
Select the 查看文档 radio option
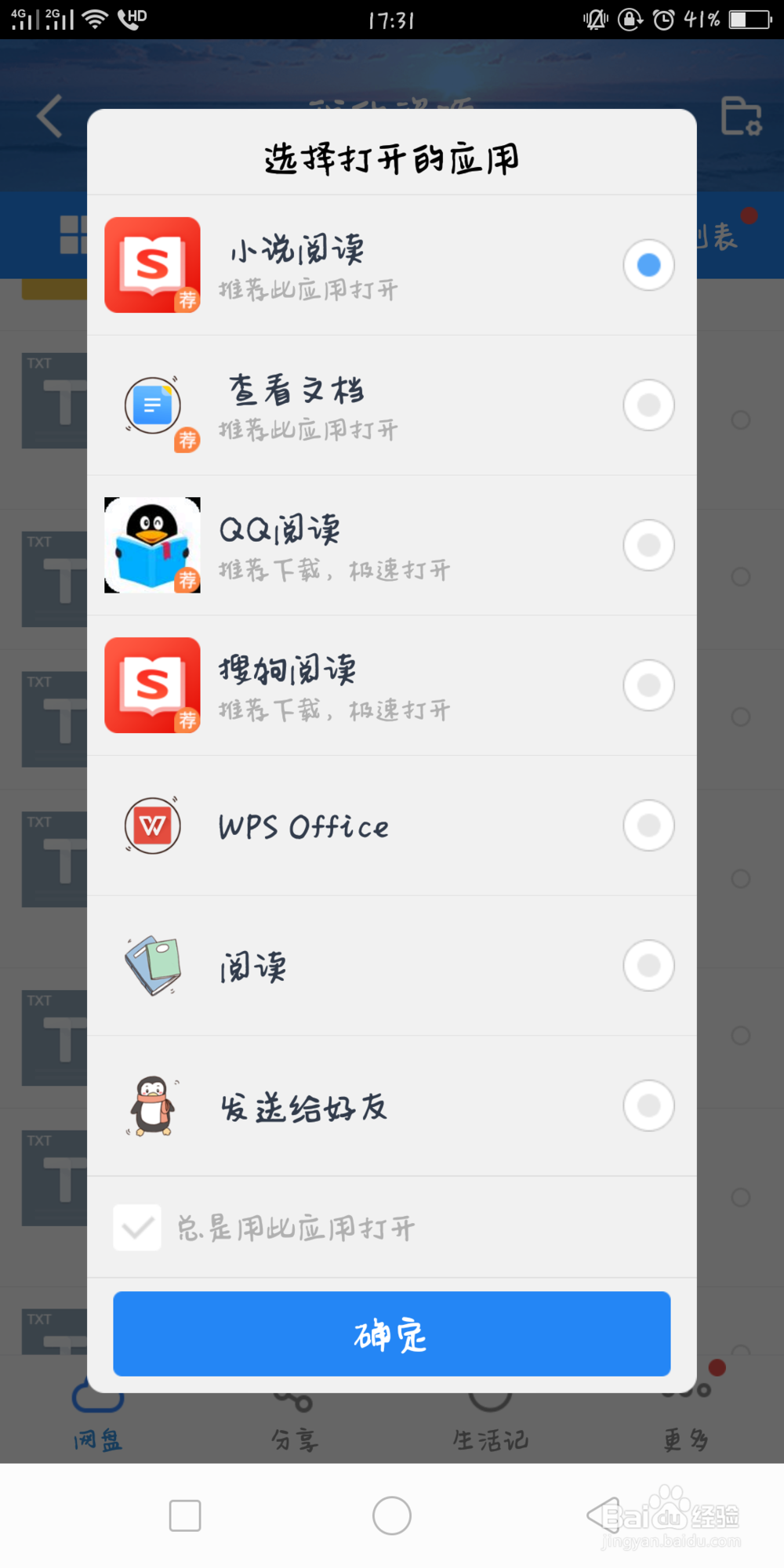coord(648,405)
